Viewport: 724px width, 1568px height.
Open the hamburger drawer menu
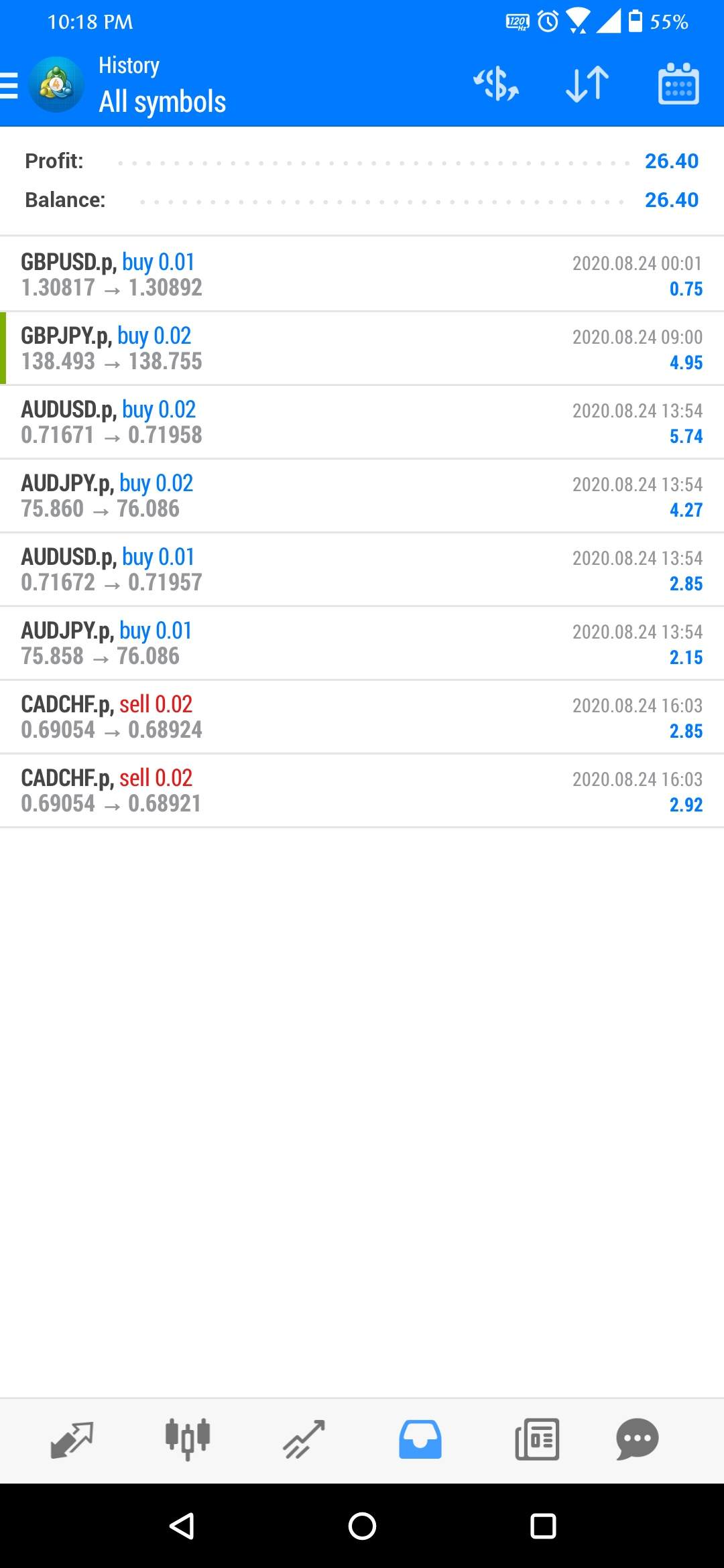tap(9, 86)
